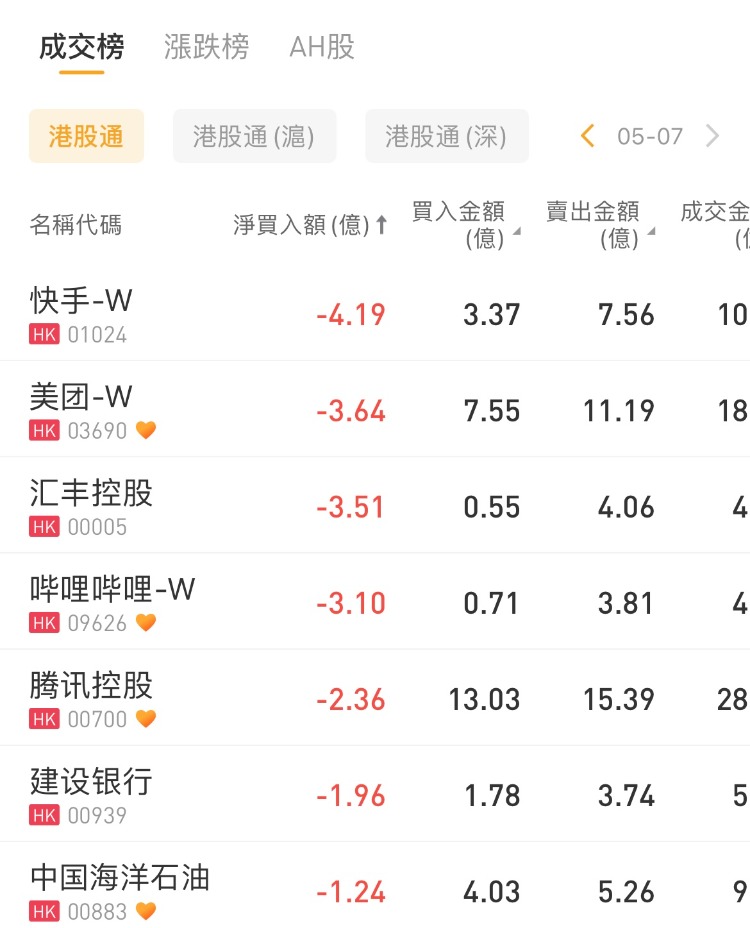
Task: Switch to the AH股 tab
Action: 321,47
